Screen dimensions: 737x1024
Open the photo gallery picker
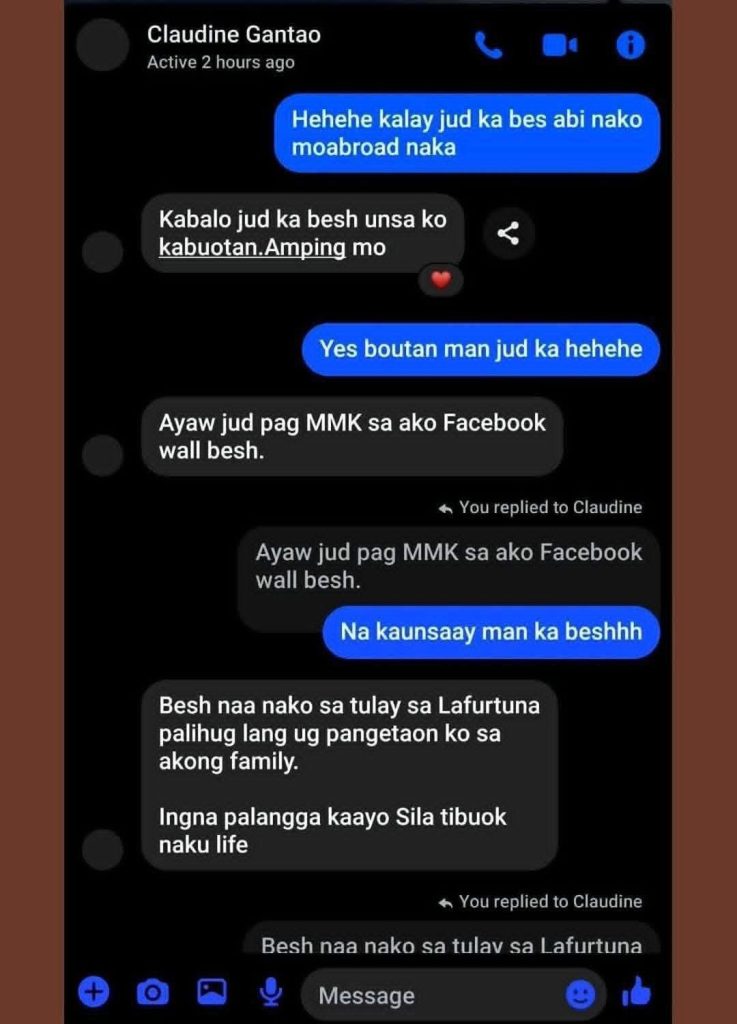click(211, 992)
